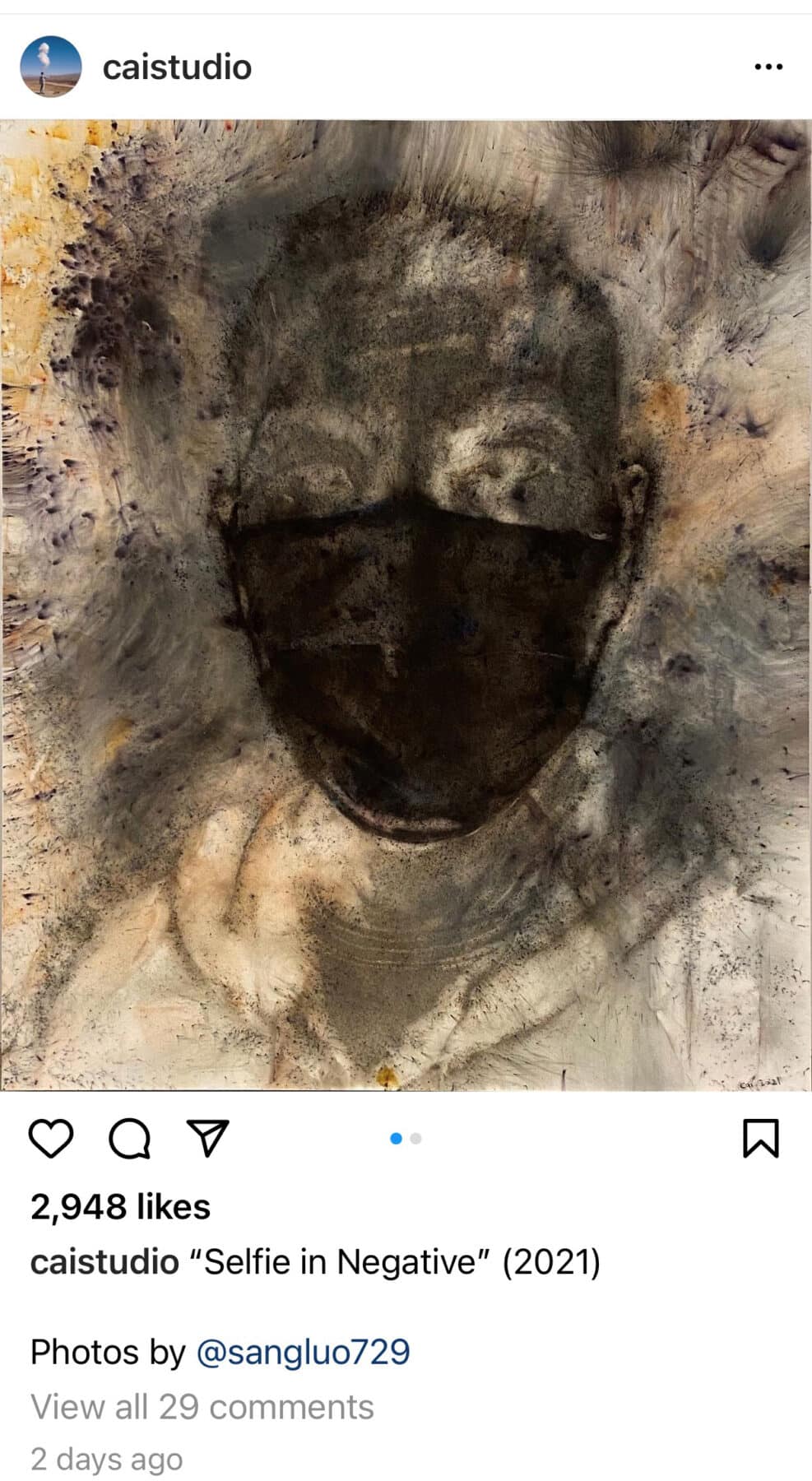Screen dimensions: 812x1481
Task: Tap the caistudio name in the caption
Action: click(104, 1262)
